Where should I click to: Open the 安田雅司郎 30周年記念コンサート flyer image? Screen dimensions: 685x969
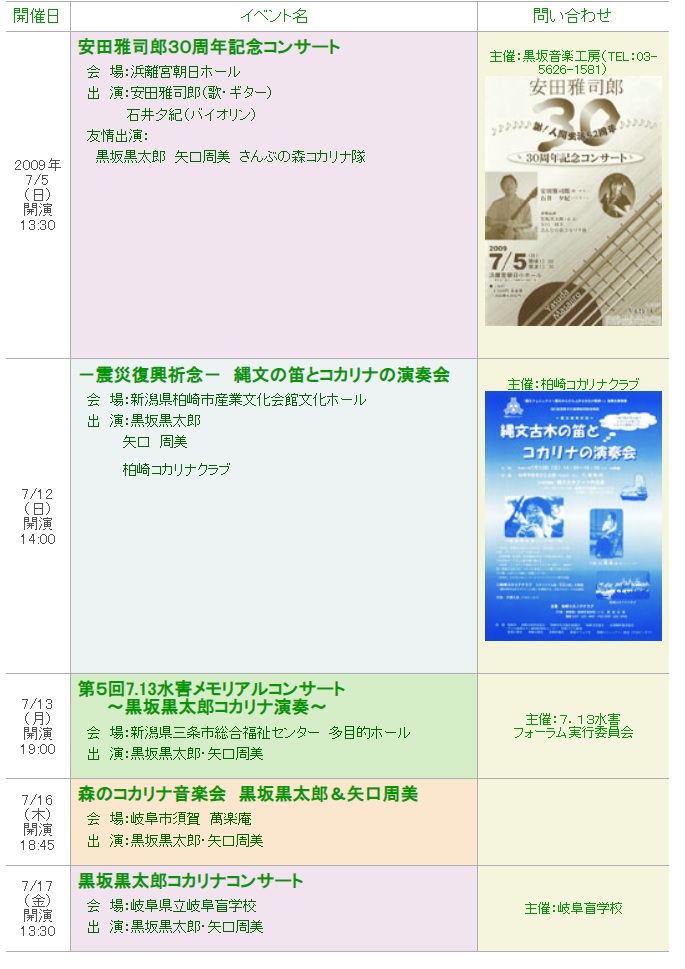coord(572,201)
